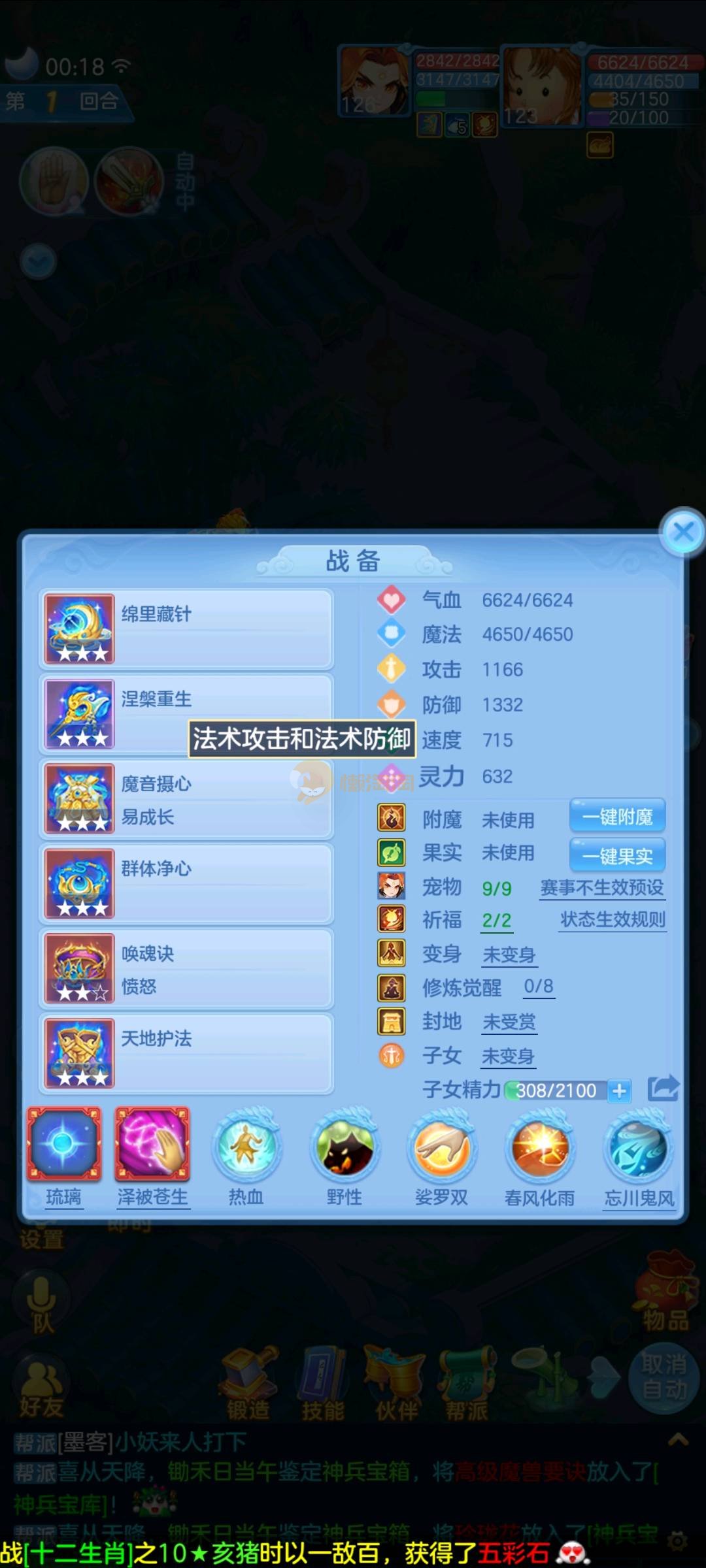Close the 战备 panel
This screenshot has width=706, height=1568.
tap(683, 532)
